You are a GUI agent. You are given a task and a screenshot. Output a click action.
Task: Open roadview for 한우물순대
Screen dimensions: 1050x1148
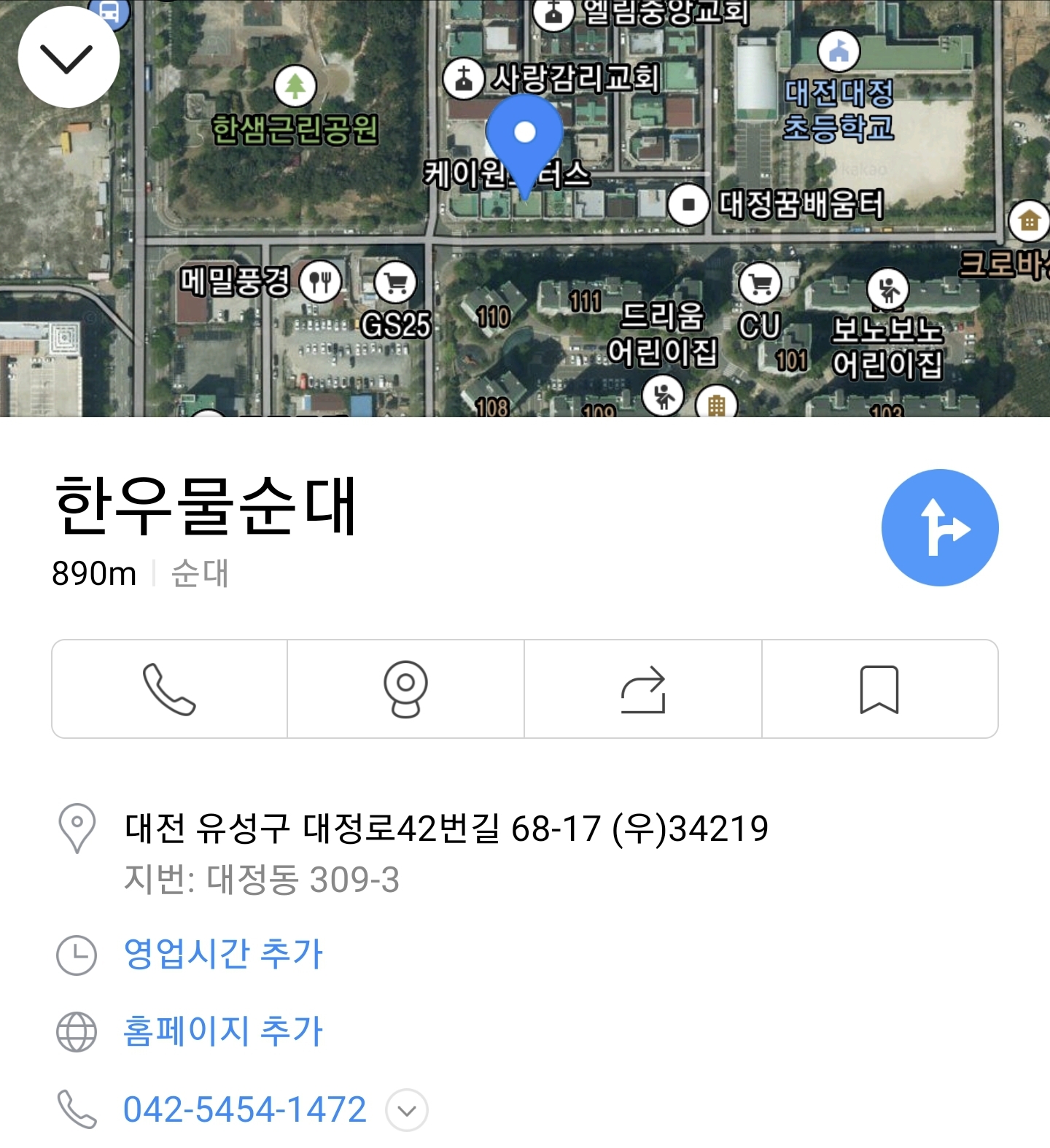(x=406, y=689)
